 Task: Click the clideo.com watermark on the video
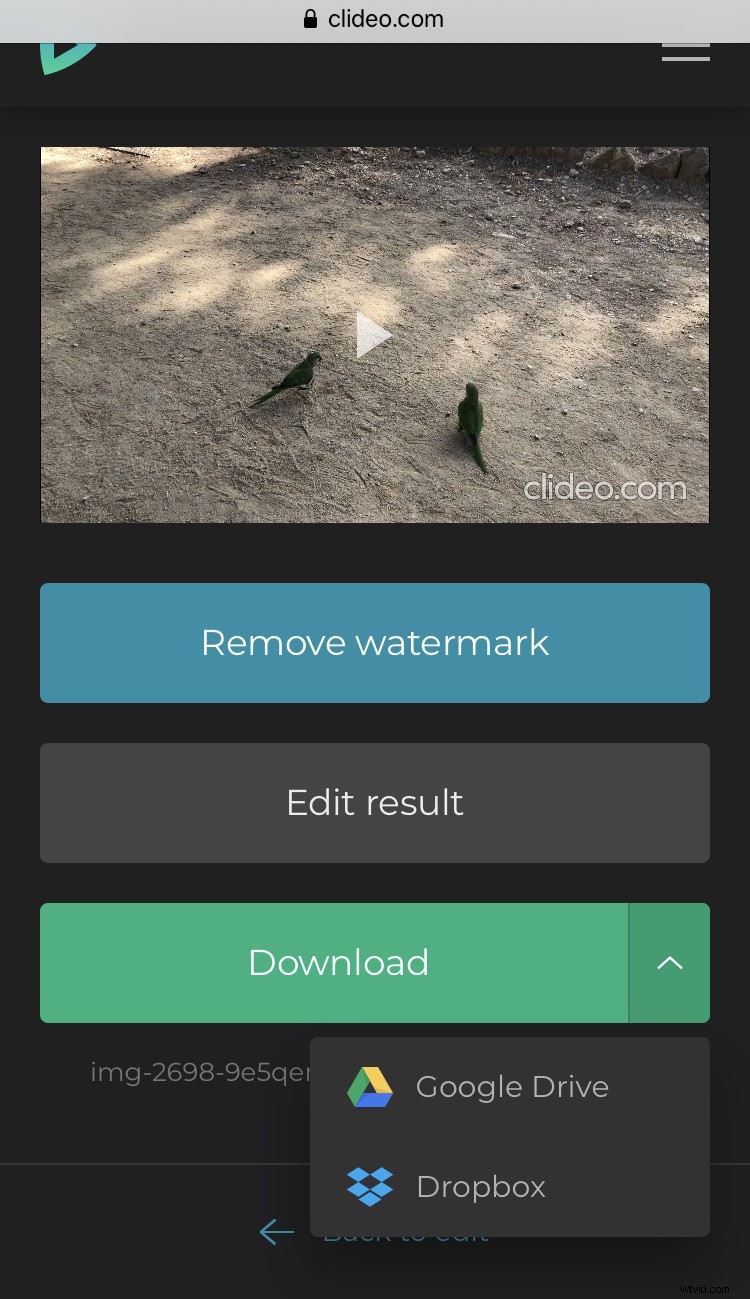[x=604, y=489]
